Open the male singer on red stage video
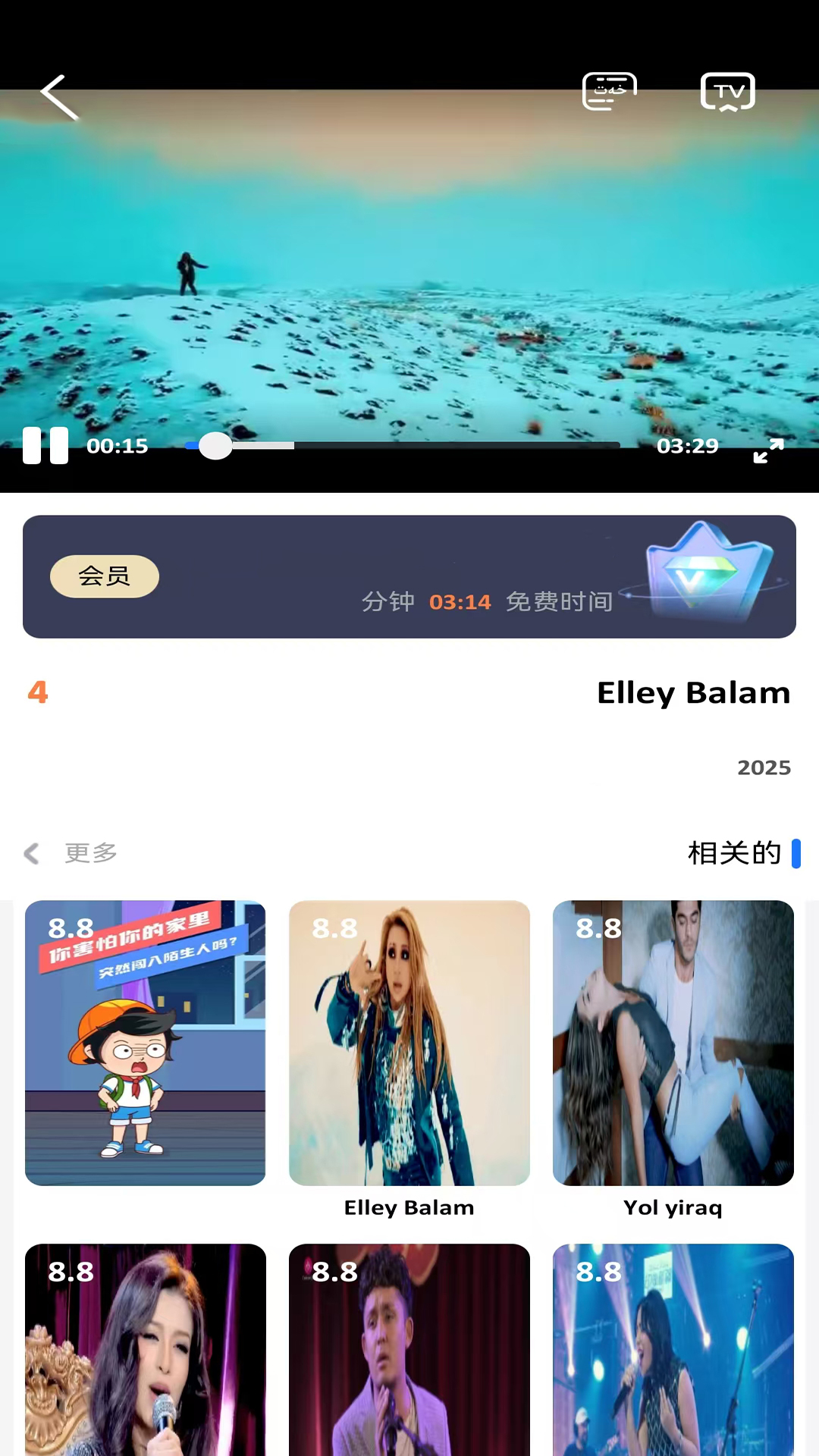The width and height of the screenshot is (819, 1456). (x=409, y=1350)
